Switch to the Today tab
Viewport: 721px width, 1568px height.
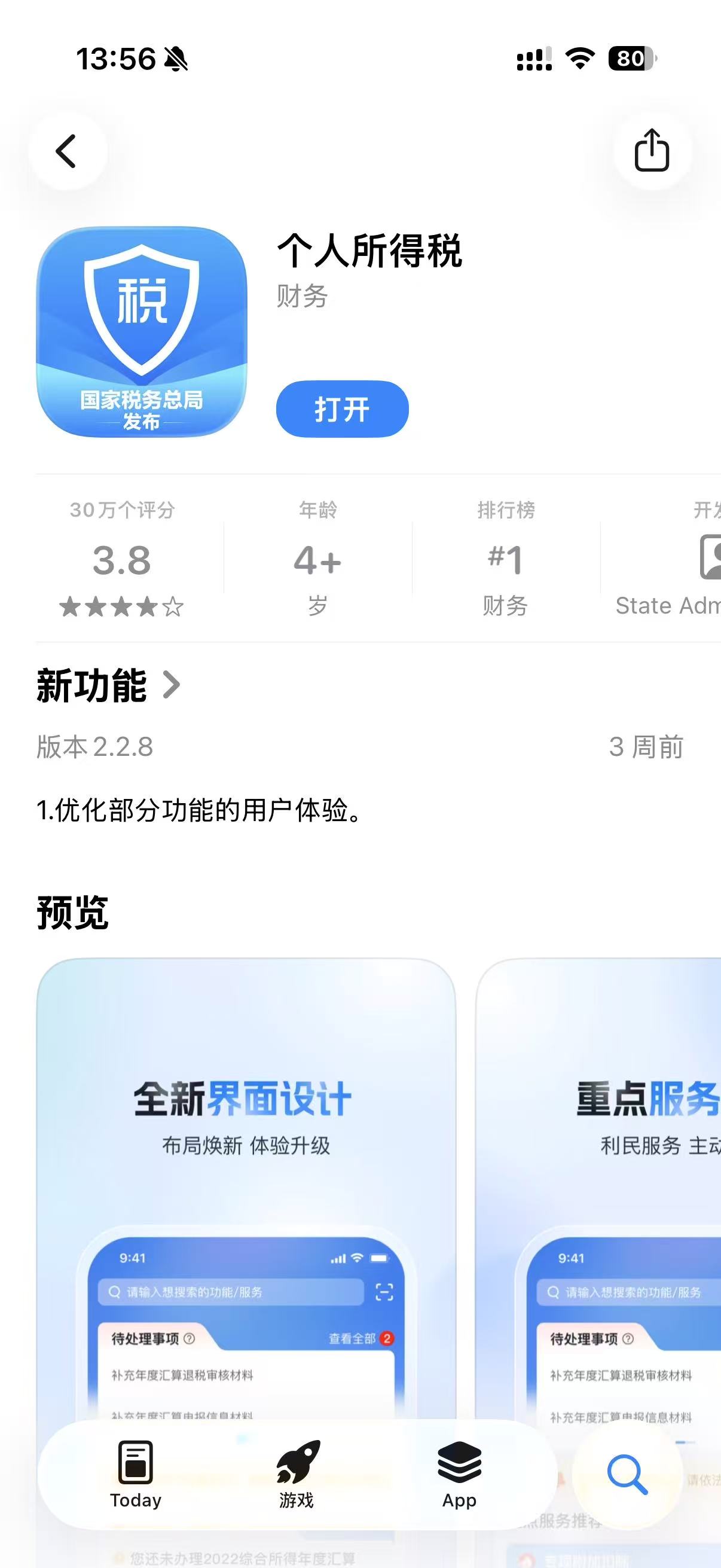(x=136, y=1474)
